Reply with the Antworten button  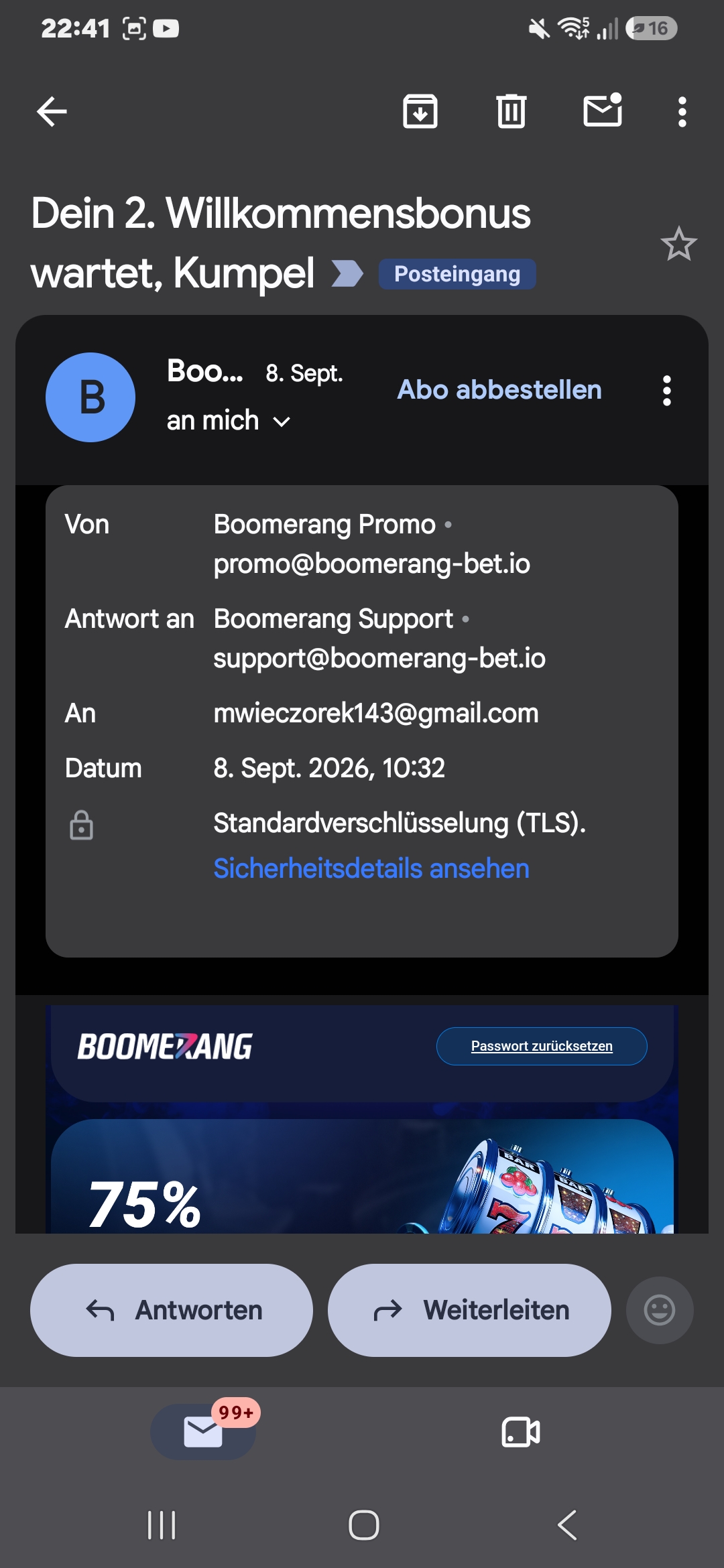172,1310
